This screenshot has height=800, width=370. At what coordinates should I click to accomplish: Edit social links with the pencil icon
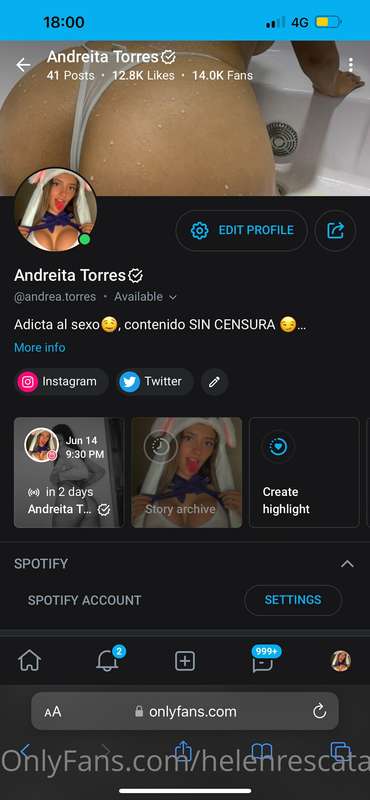coord(214,382)
